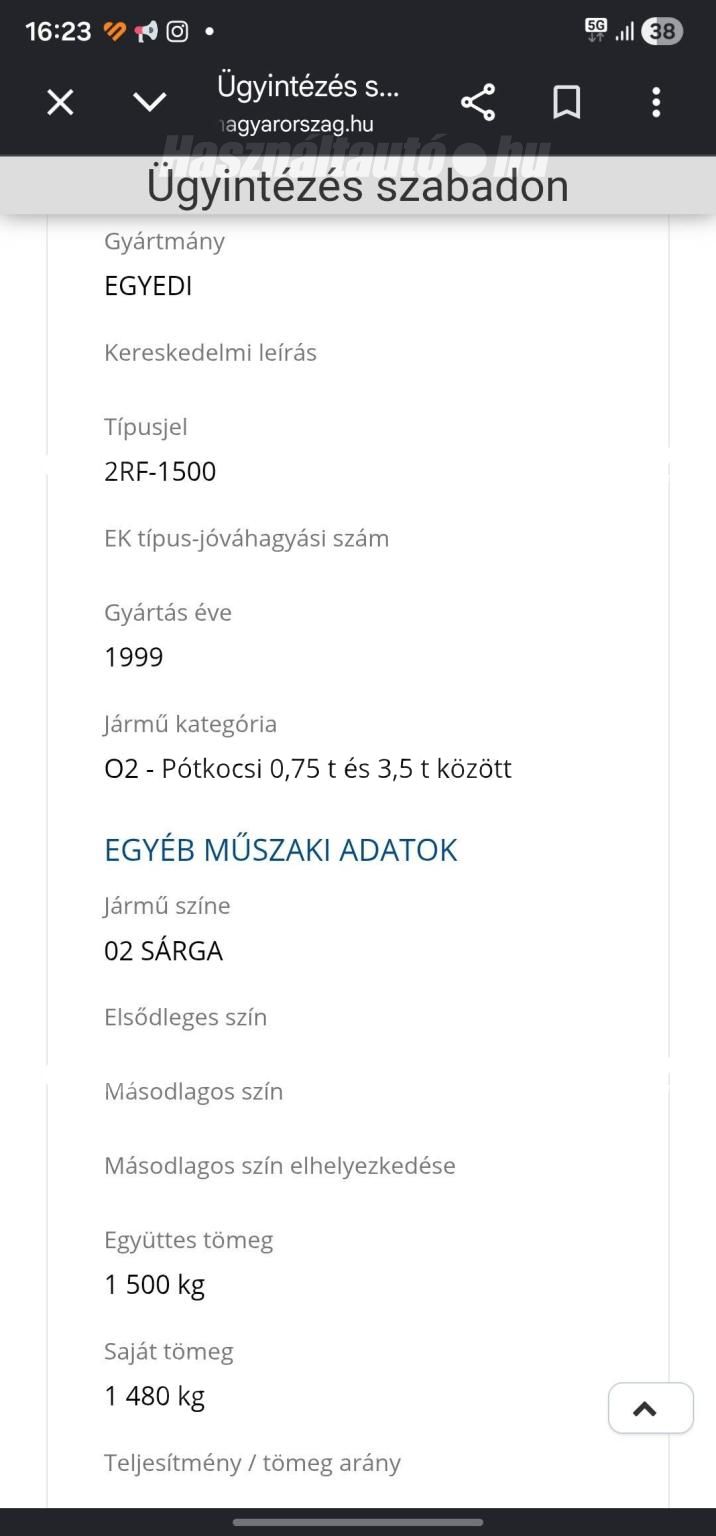Open the three-dot overflow menu
Viewport: 716px width, 1536px height.
[x=656, y=102]
